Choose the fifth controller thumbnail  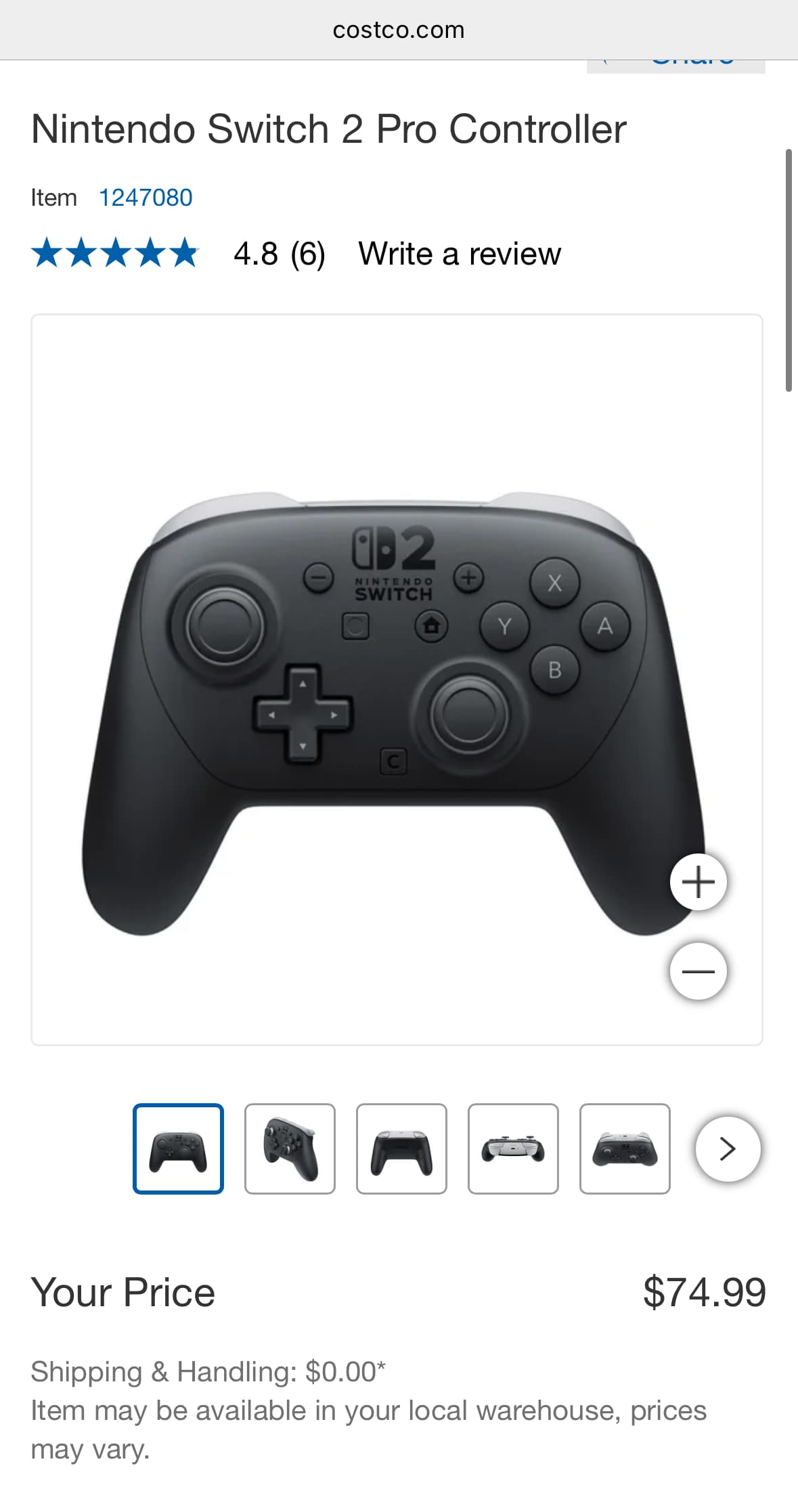[625, 1149]
